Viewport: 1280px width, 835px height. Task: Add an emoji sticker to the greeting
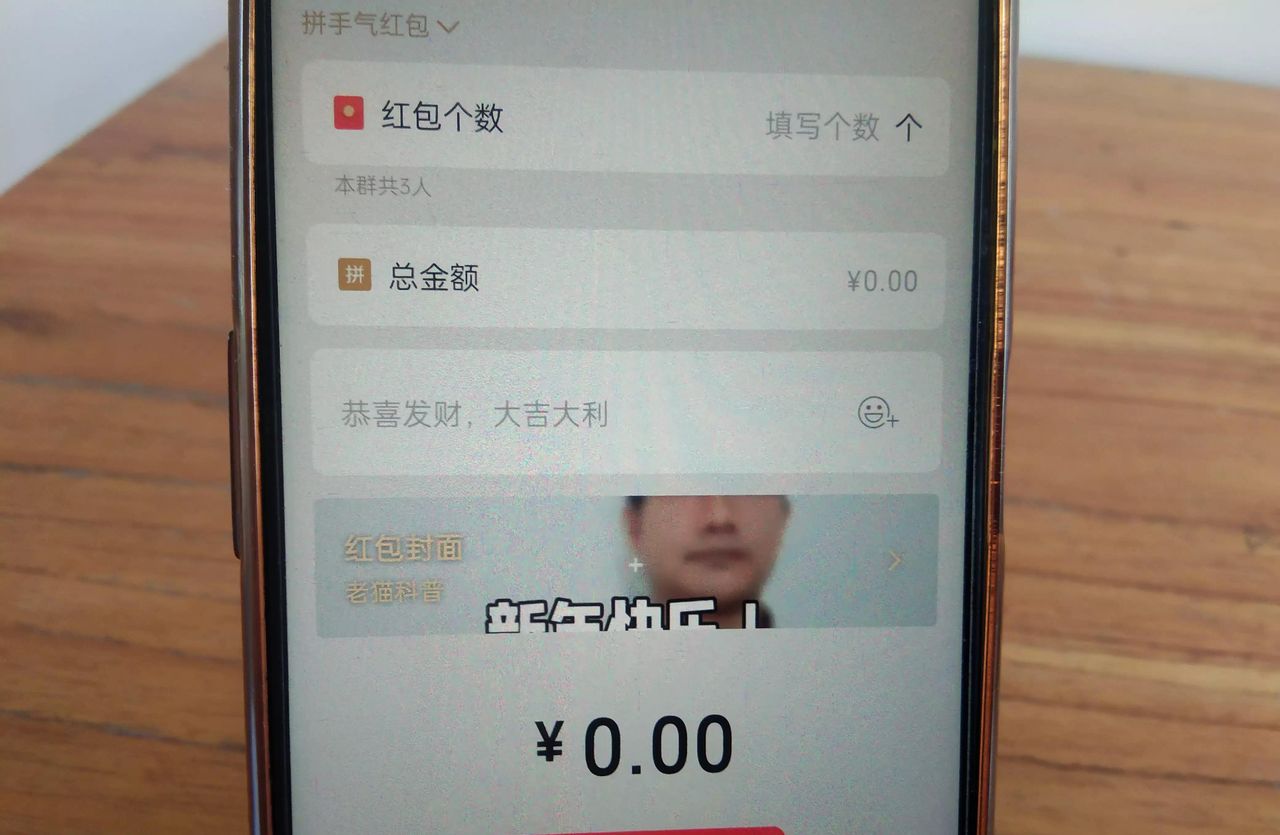click(877, 413)
